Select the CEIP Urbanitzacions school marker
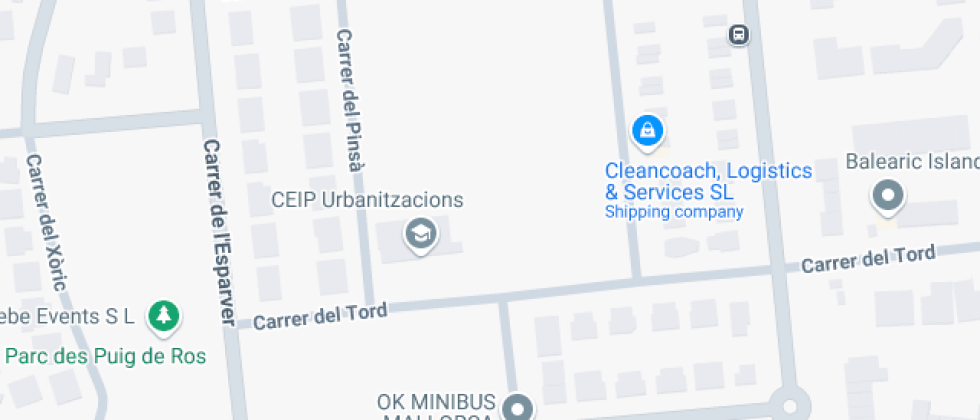 (x=421, y=235)
